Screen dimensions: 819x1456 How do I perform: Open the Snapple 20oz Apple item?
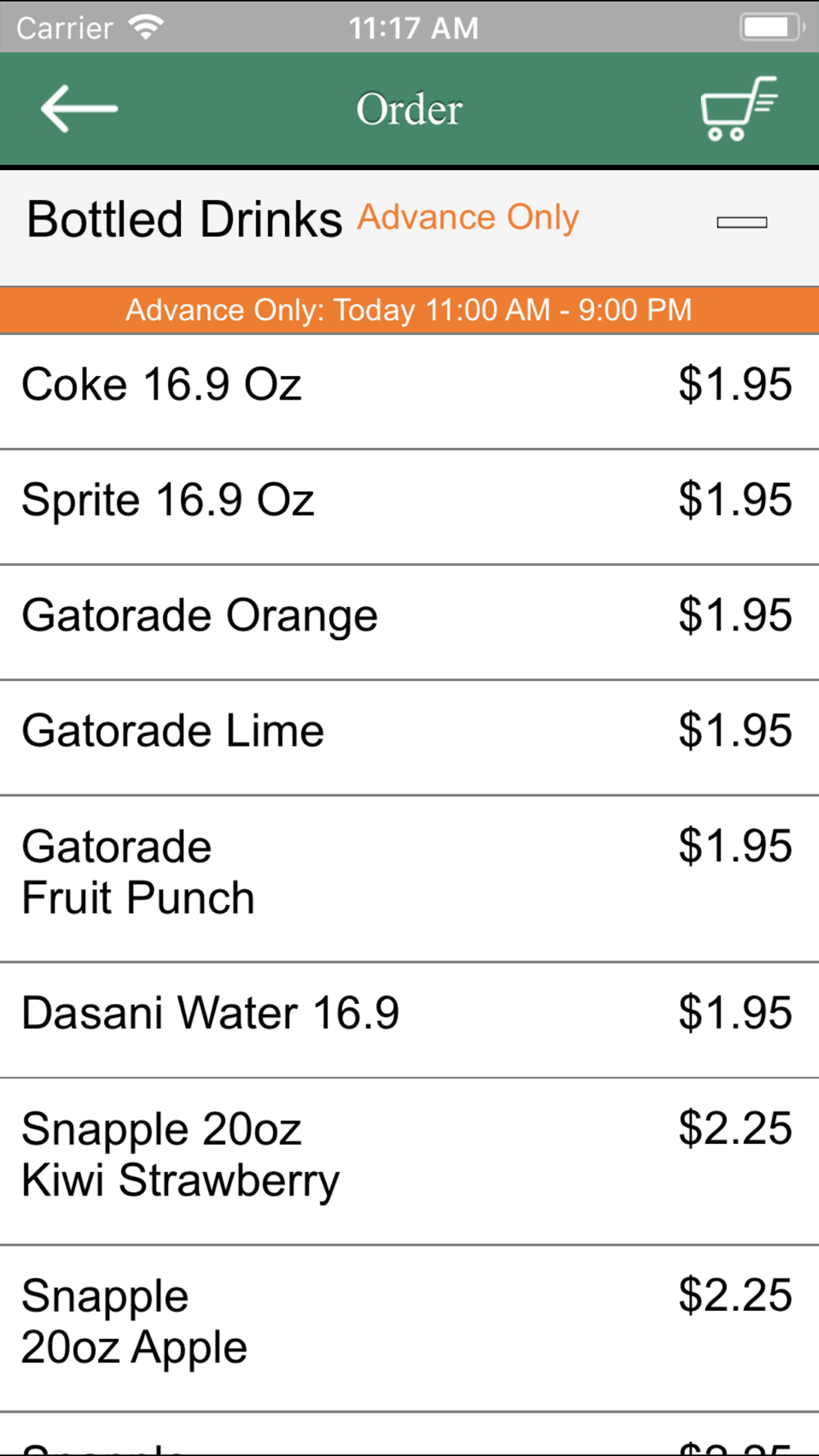tap(409, 1322)
